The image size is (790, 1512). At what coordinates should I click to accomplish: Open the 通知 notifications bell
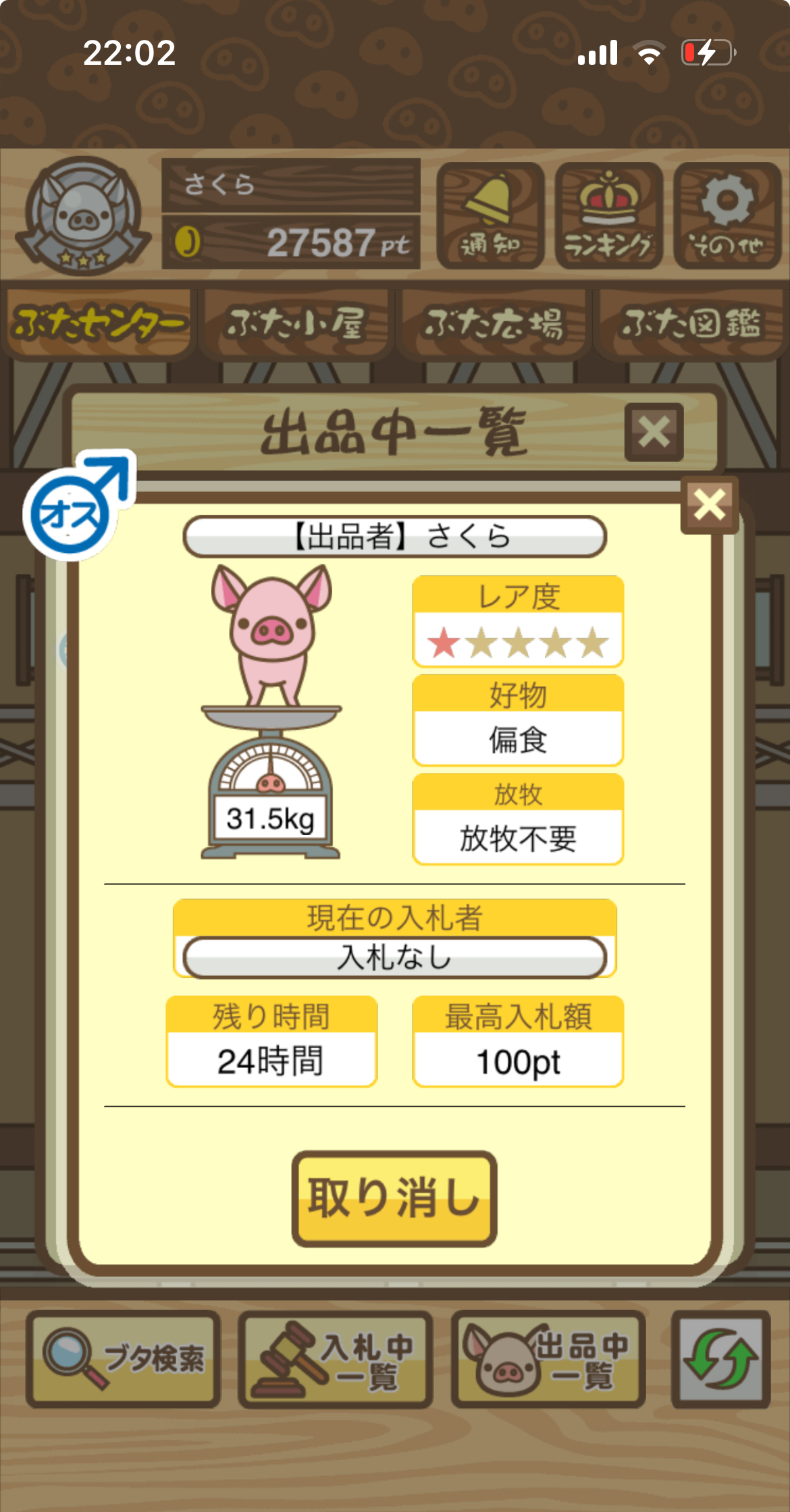pos(490,215)
